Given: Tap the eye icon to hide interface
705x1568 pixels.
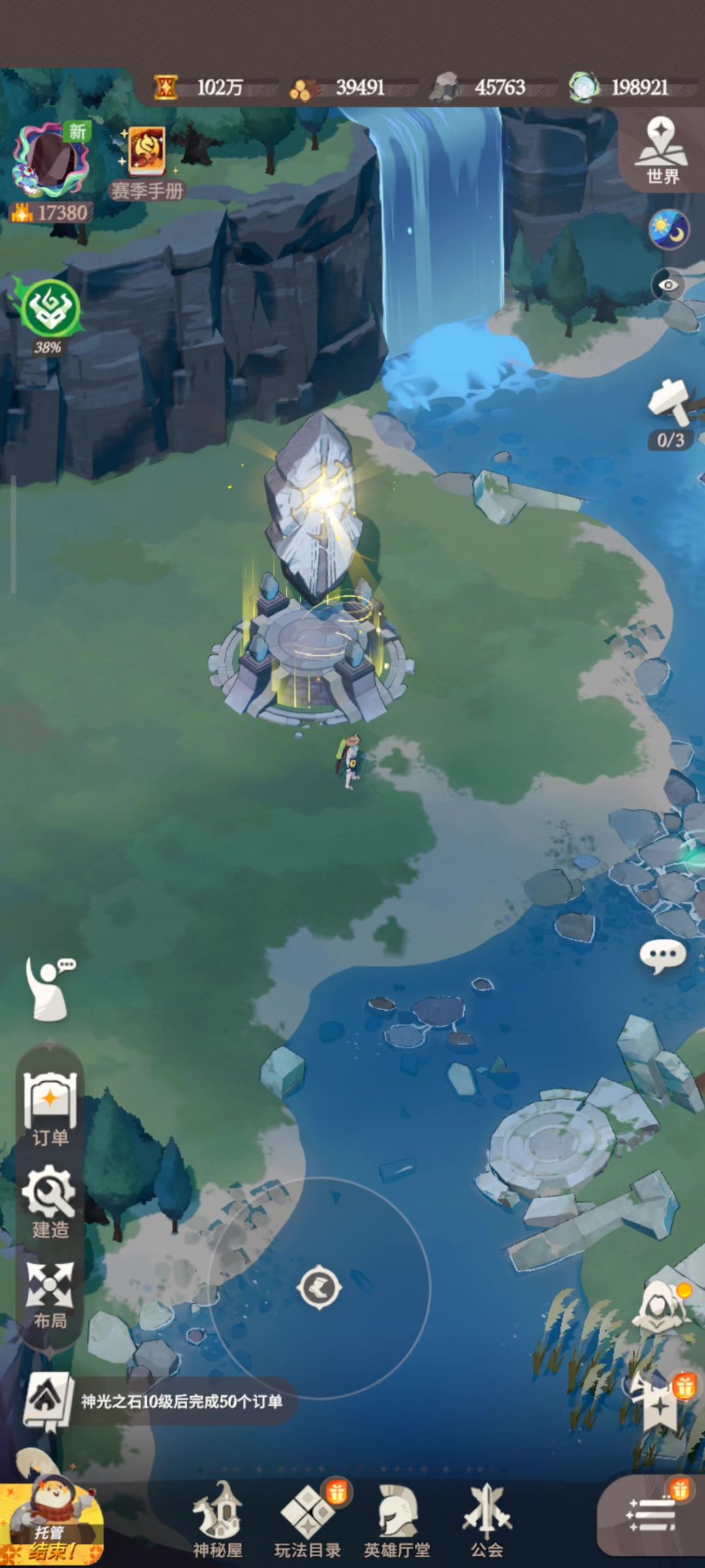Looking at the screenshot, I should [x=668, y=285].
